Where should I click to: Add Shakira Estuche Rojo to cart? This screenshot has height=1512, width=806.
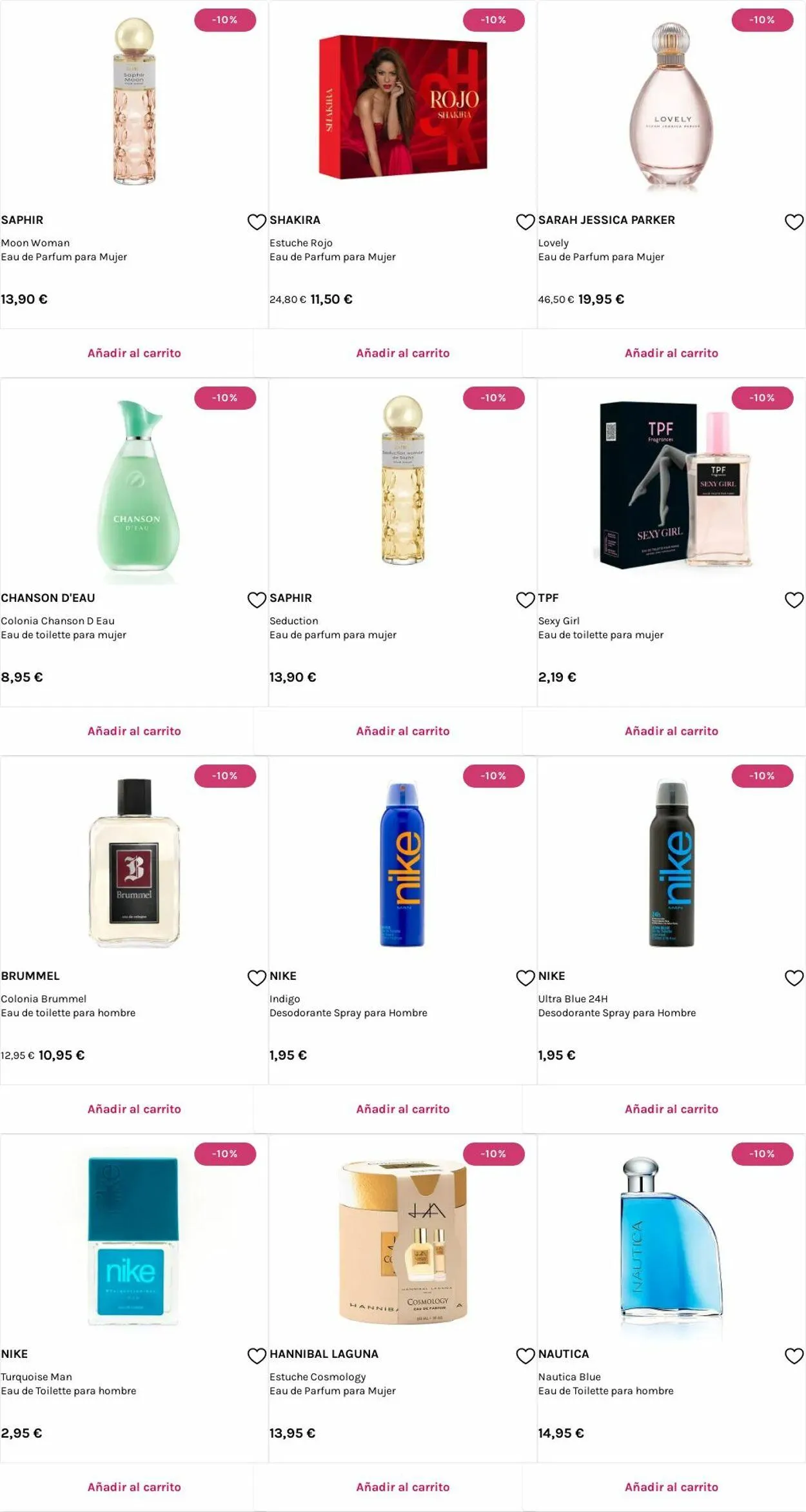point(403,353)
